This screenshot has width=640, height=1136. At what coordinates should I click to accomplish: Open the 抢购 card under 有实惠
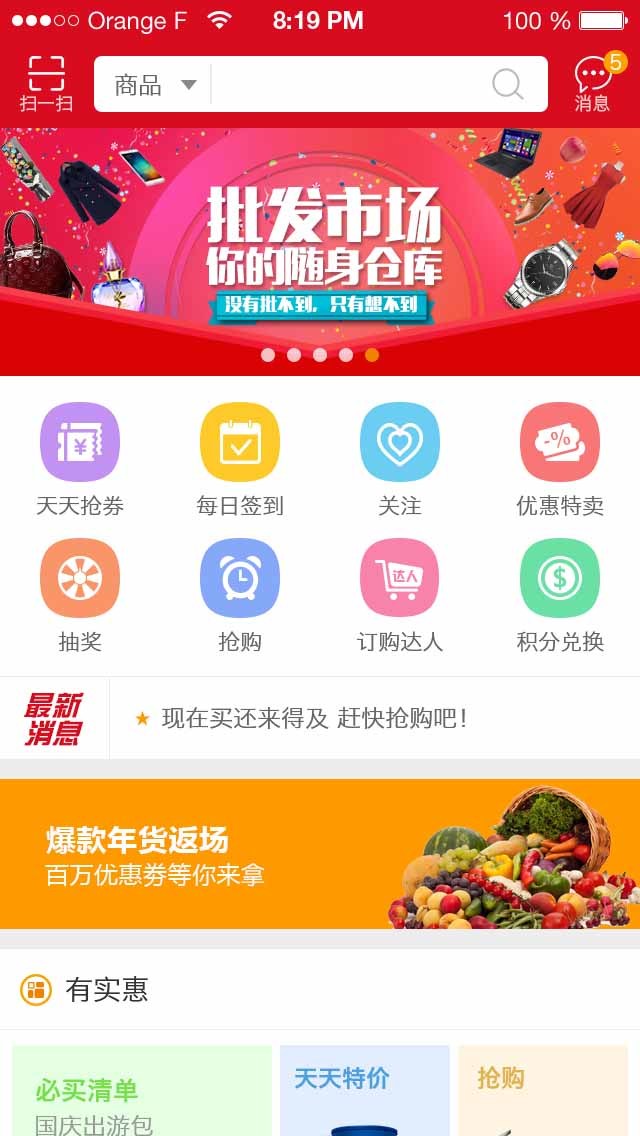tap(543, 1092)
